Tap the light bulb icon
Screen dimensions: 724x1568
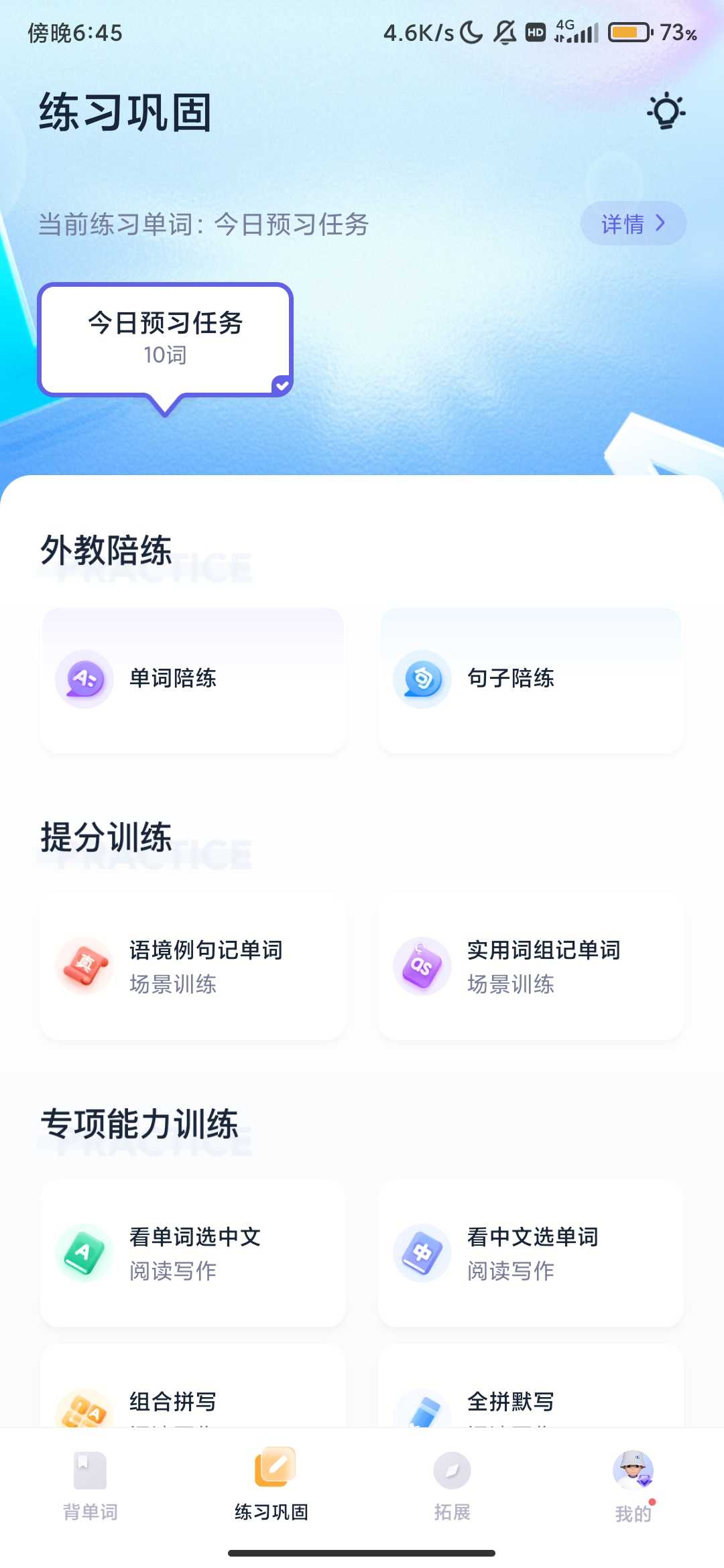pyautogui.click(x=666, y=111)
